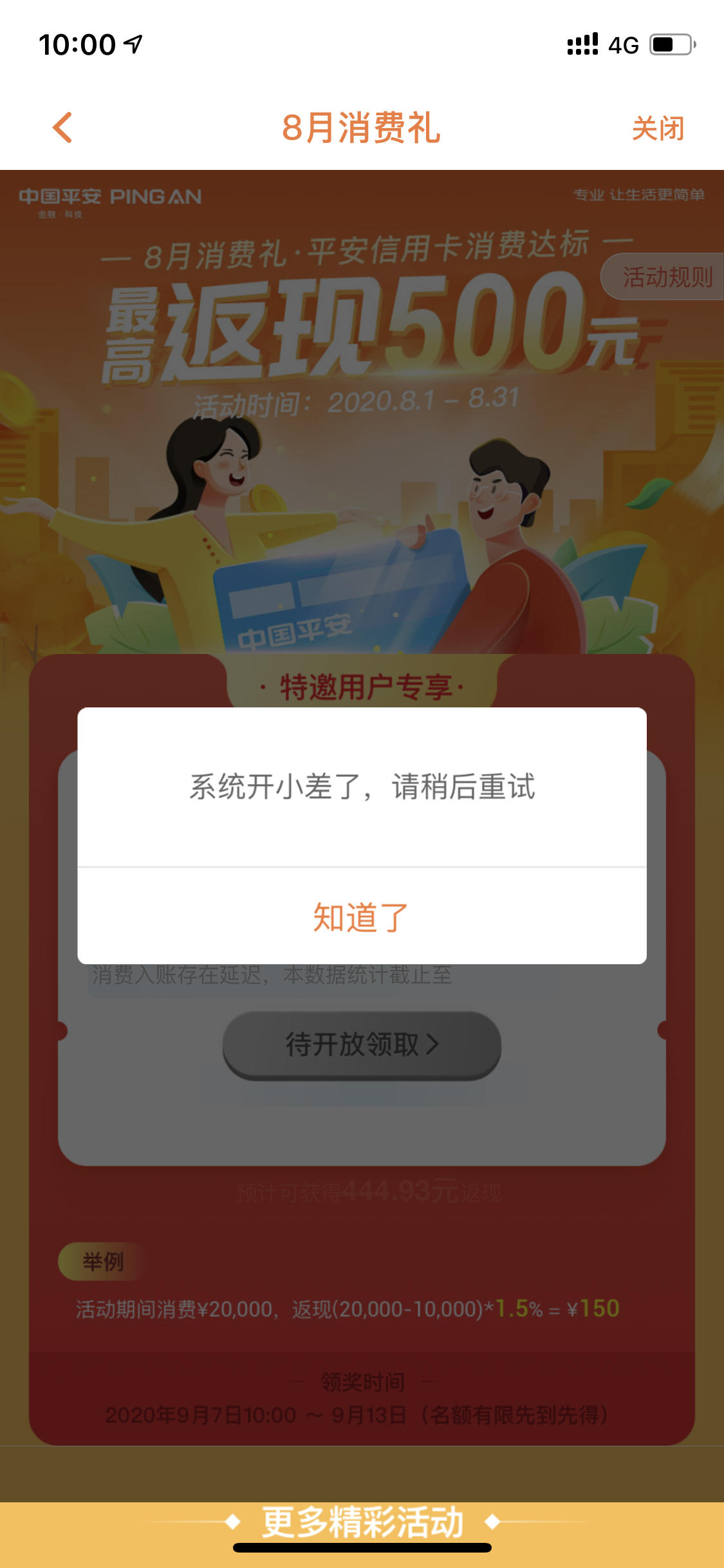Open the 活动规则 activity rules
The width and height of the screenshot is (724, 1568).
[665, 277]
